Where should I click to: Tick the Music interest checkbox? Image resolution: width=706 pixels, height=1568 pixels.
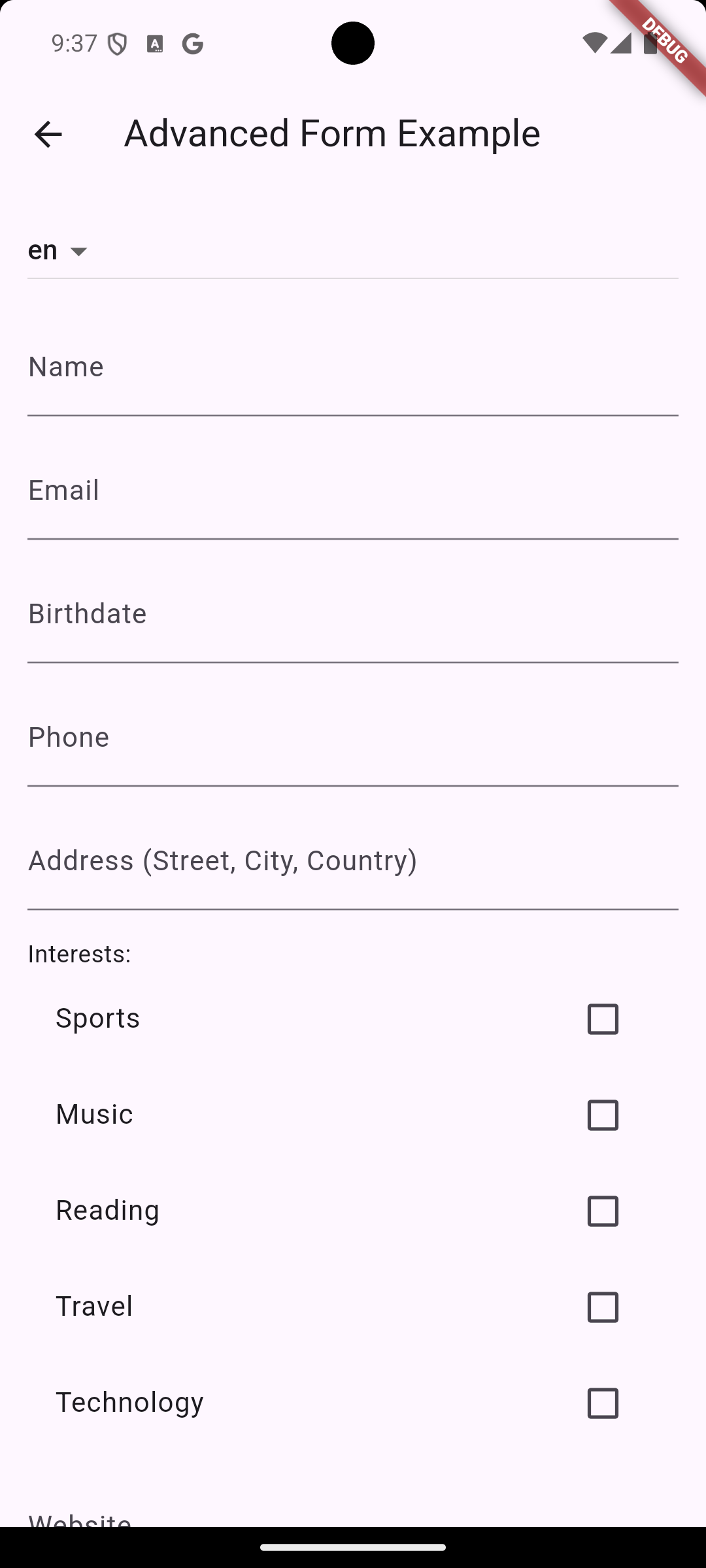(603, 1115)
